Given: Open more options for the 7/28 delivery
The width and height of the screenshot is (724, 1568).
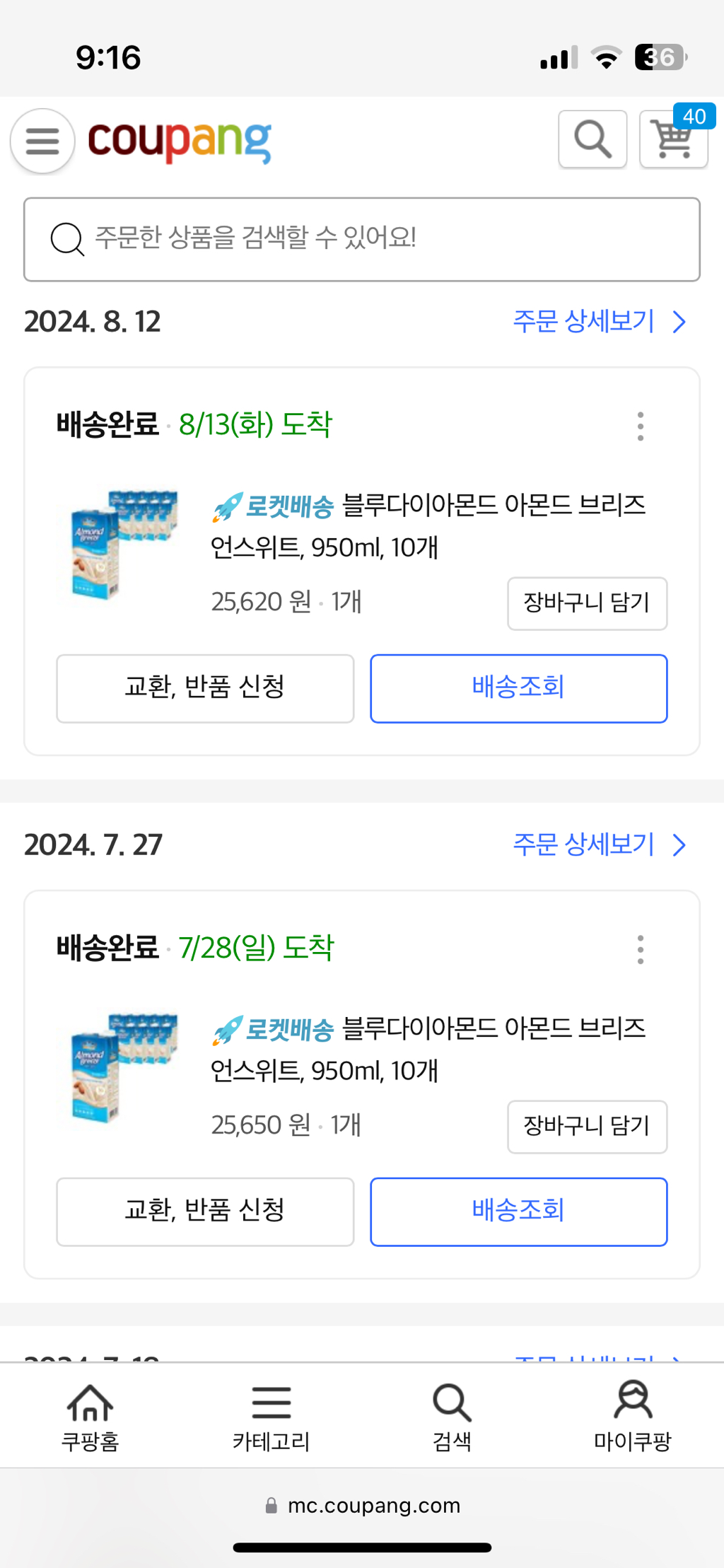Looking at the screenshot, I should [640, 950].
